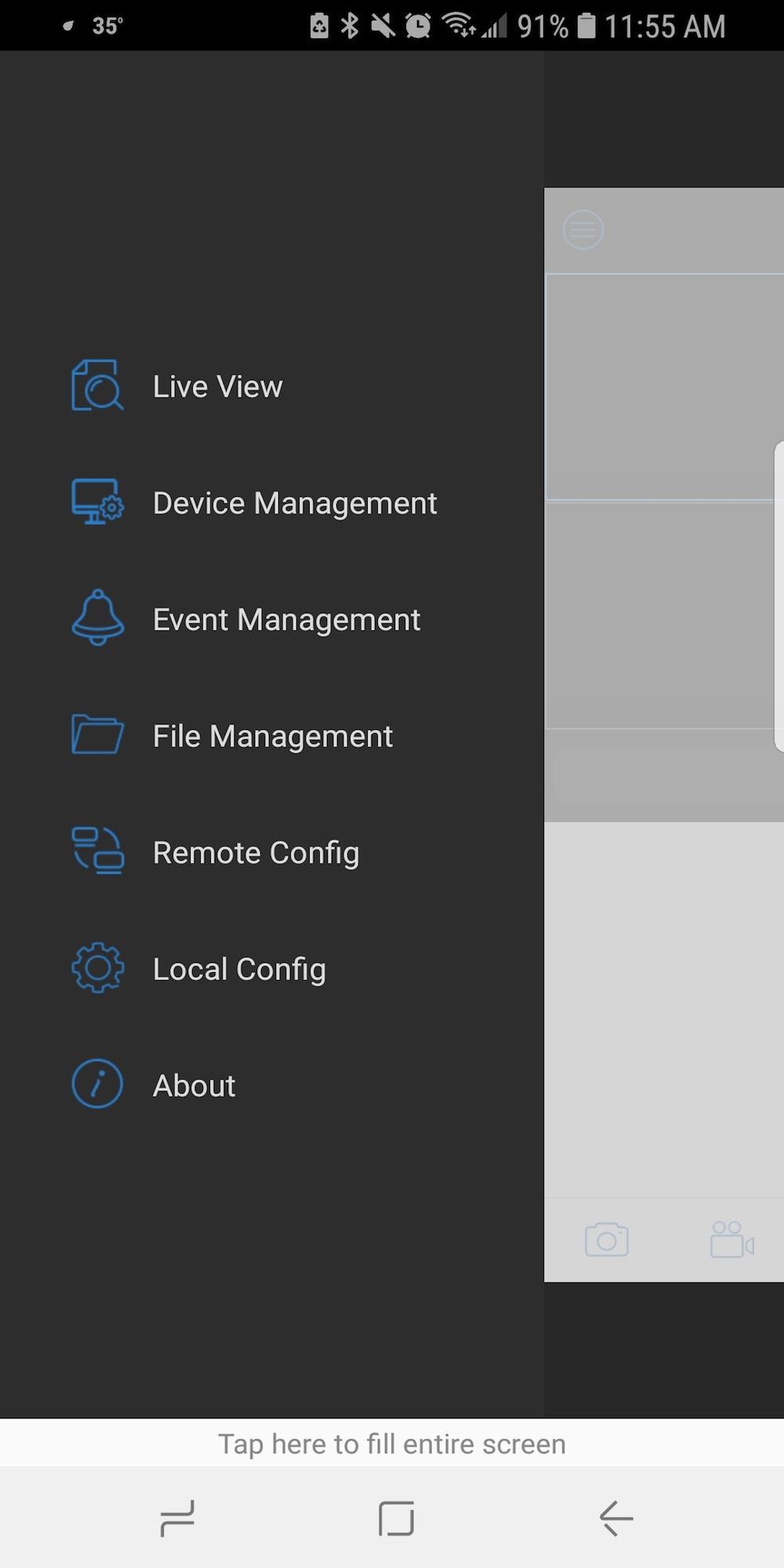Tap the snapshot camera icon
784x1568 pixels.
[606, 1240]
